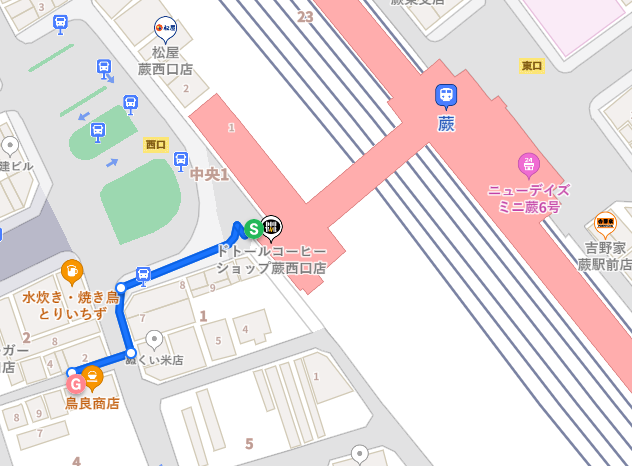Tap the 水炊き・焼き鳥 とりいちず marker
The image size is (632, 466).
click(x=71, y=271)
